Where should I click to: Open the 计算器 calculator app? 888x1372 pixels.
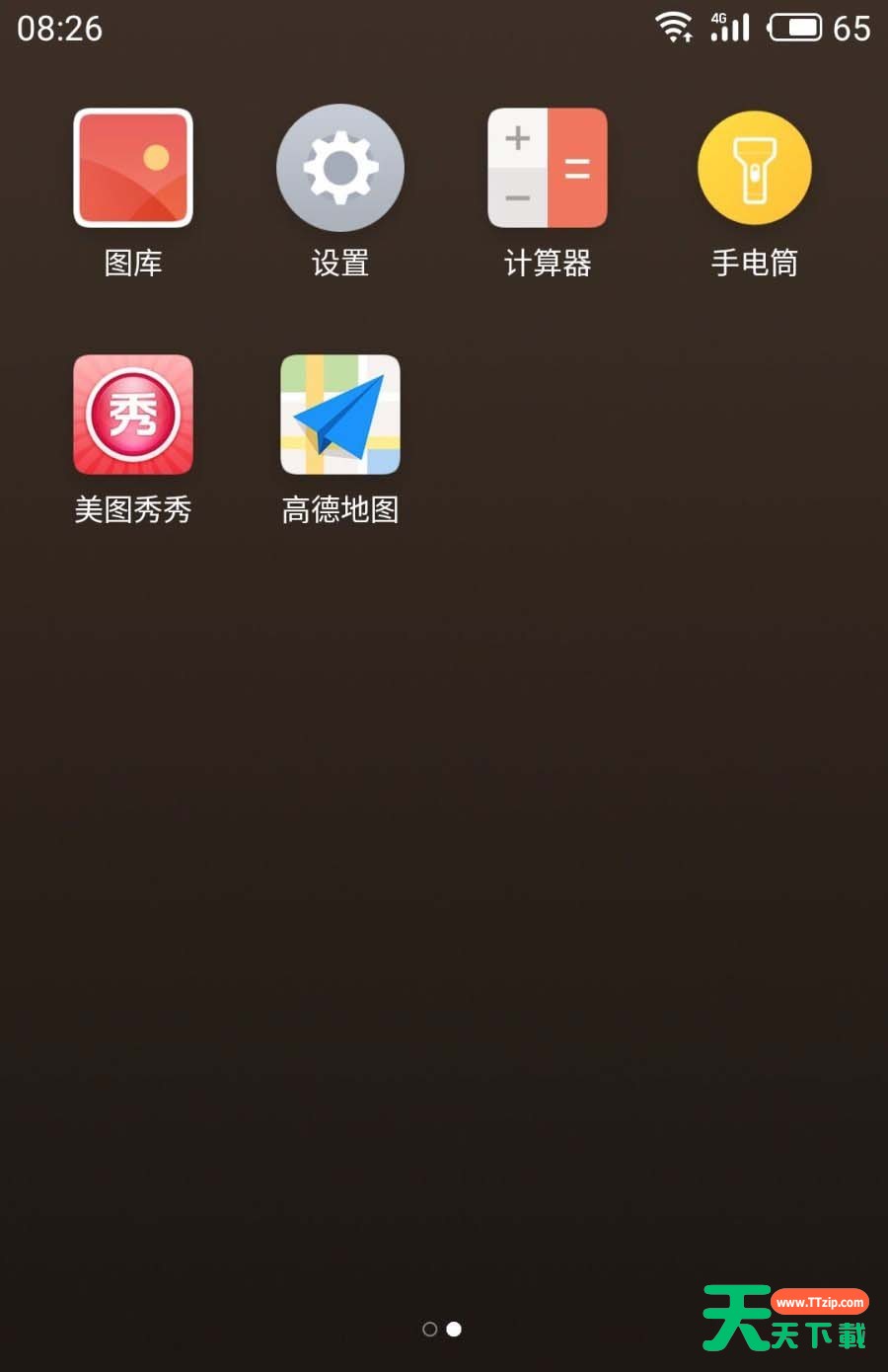click(x=548, y=168)
